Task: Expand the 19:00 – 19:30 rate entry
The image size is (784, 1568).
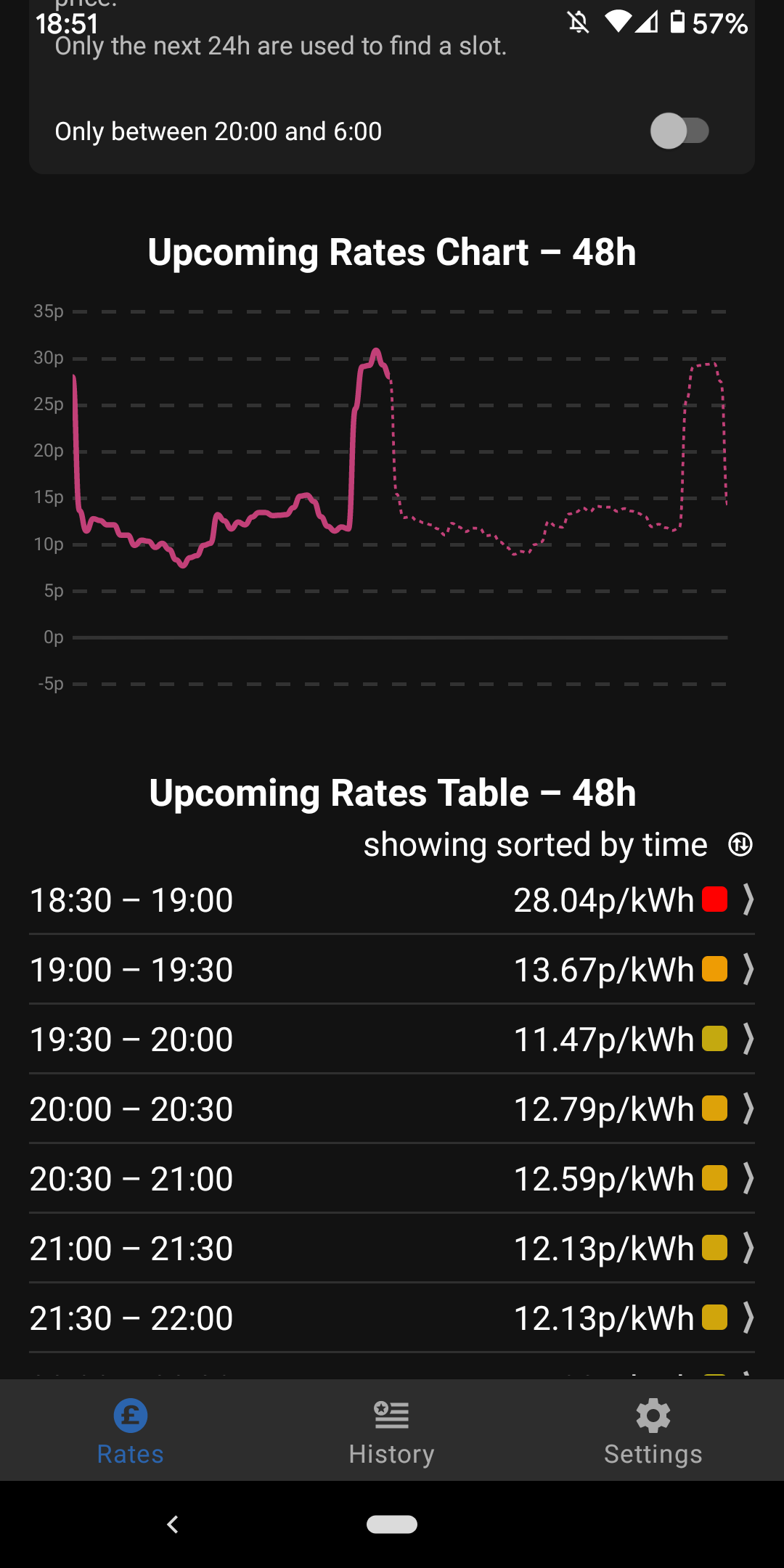Action: pyautogui.click(x=748, y=968)
